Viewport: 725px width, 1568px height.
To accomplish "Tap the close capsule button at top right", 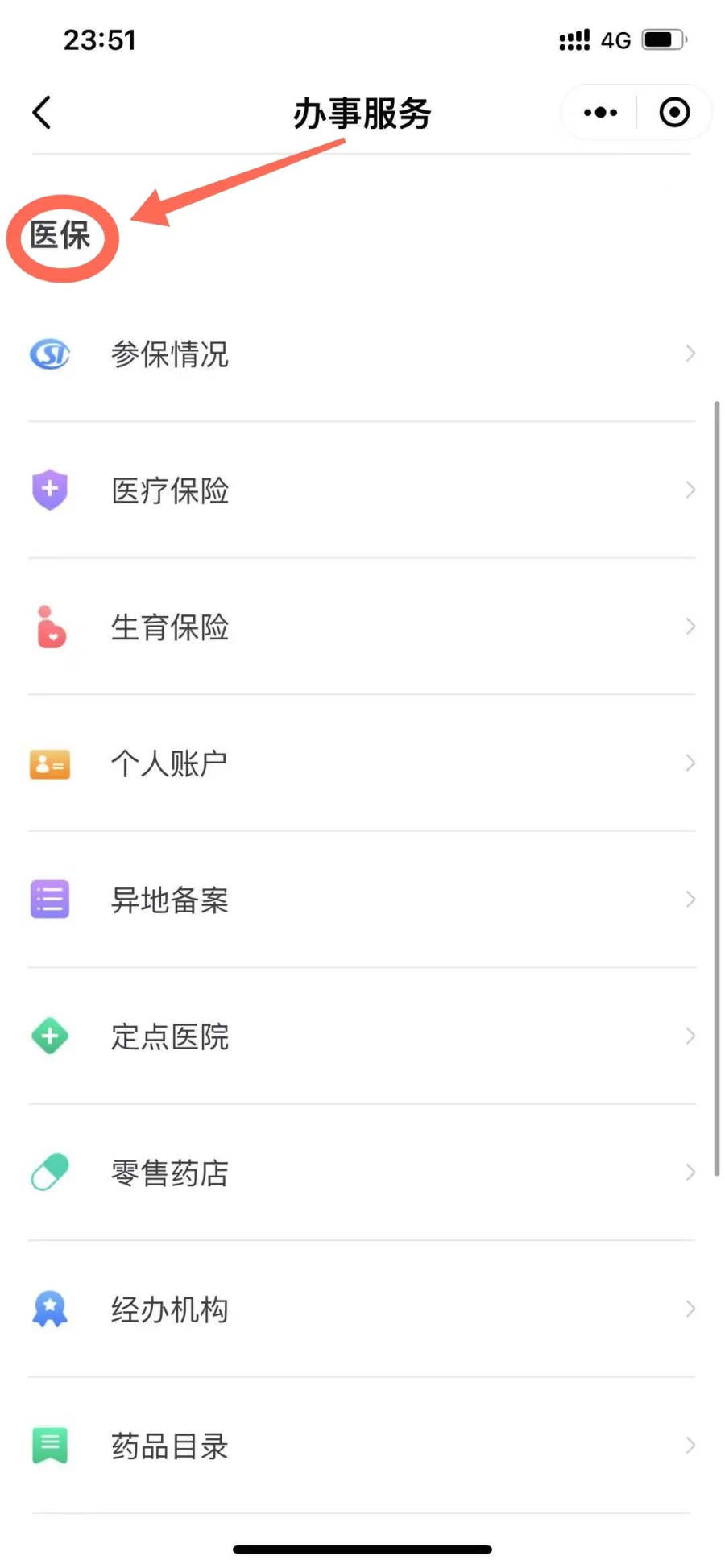I will pos(674,112).
